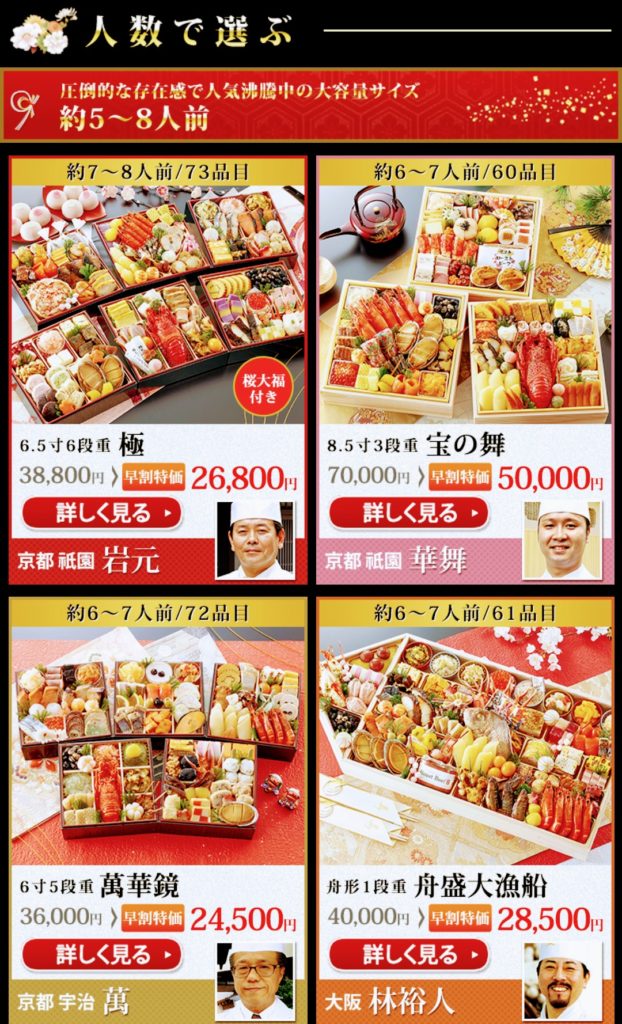Tap 詳しく見る for 舟盛大漁船
622x1024 pixels.
coord(409,954)
